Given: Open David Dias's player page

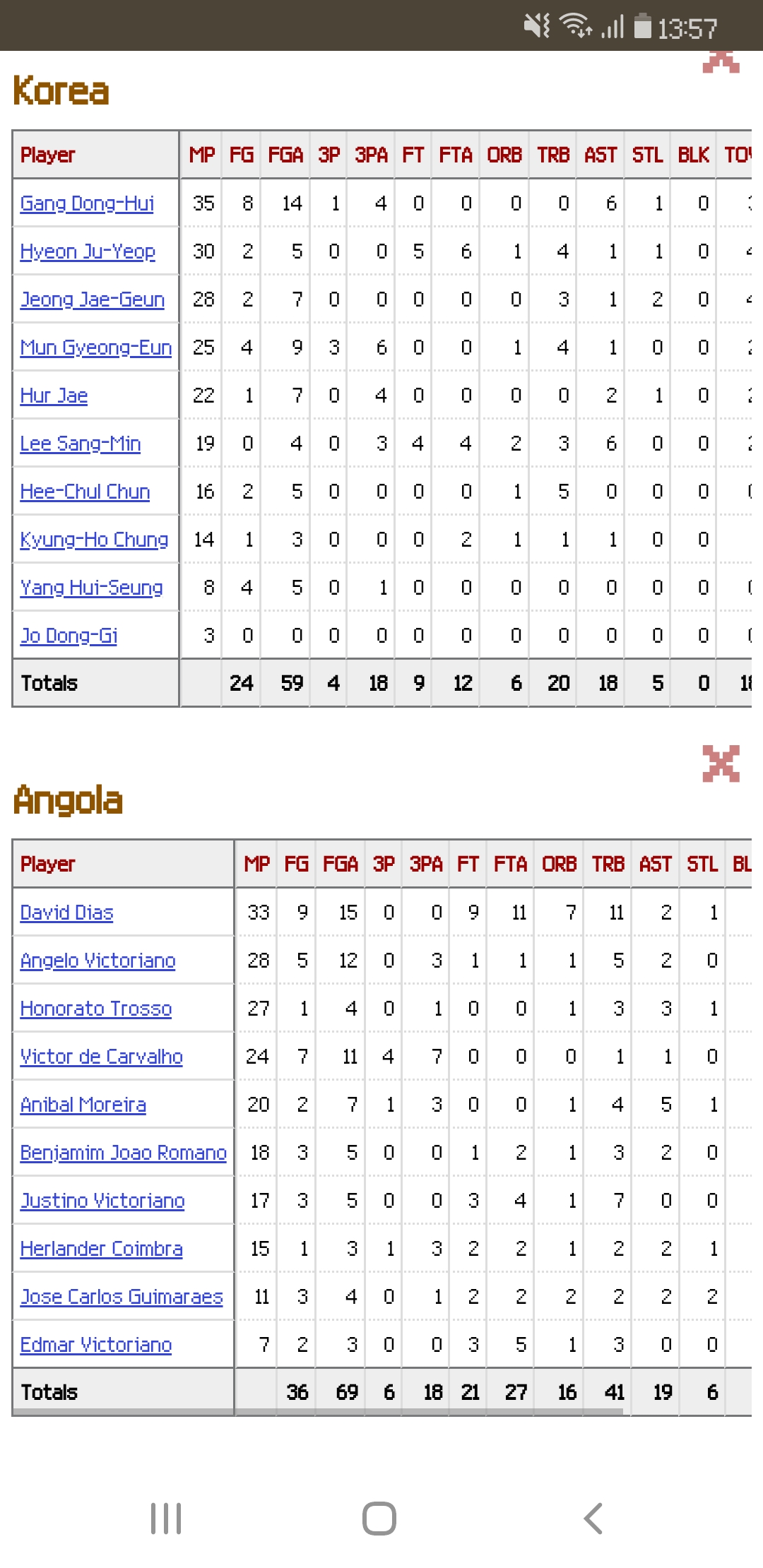Looking at the screenshot, I should click(x=66, y=913).
